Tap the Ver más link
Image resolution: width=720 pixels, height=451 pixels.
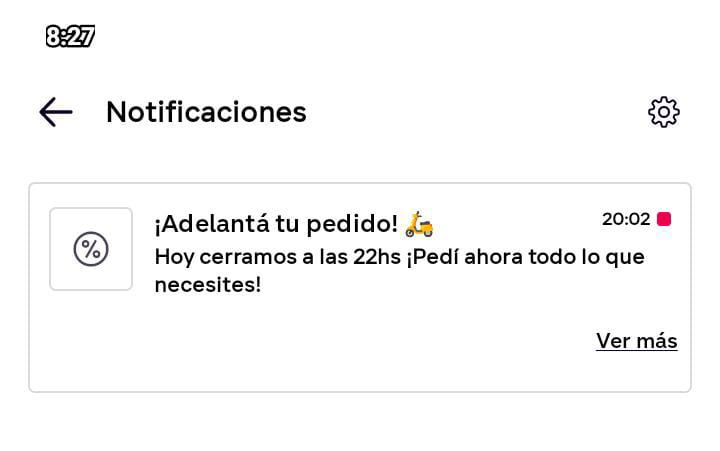636,341
